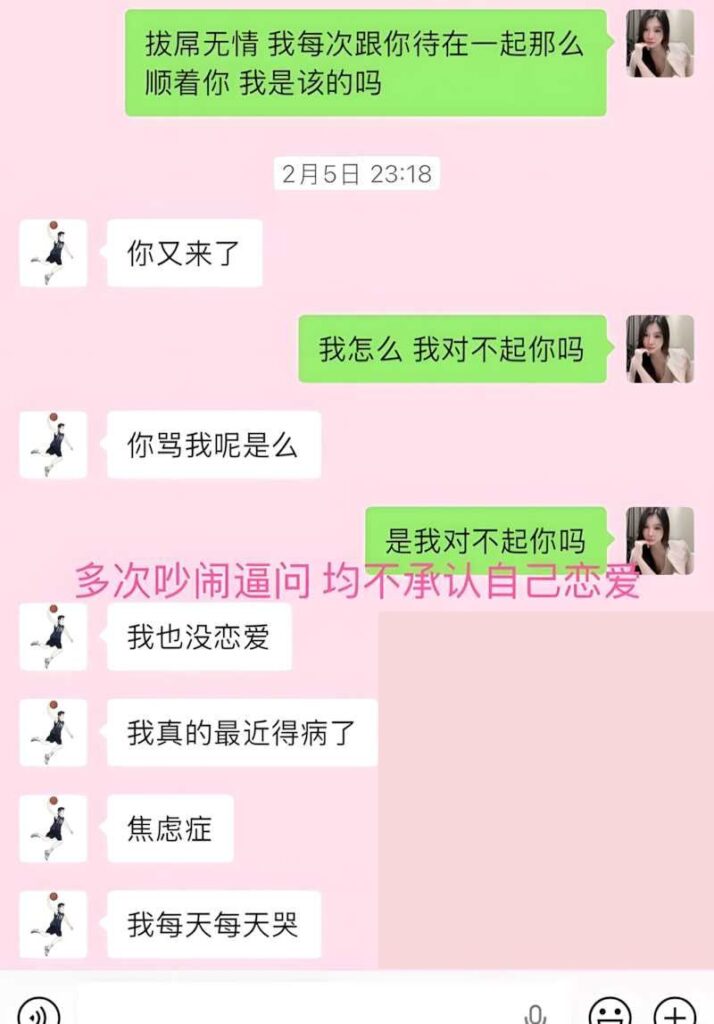The height and width of the screenshot is (1024, 714).
Task: Tap the microphone dictation icon
Action: 536,1014
